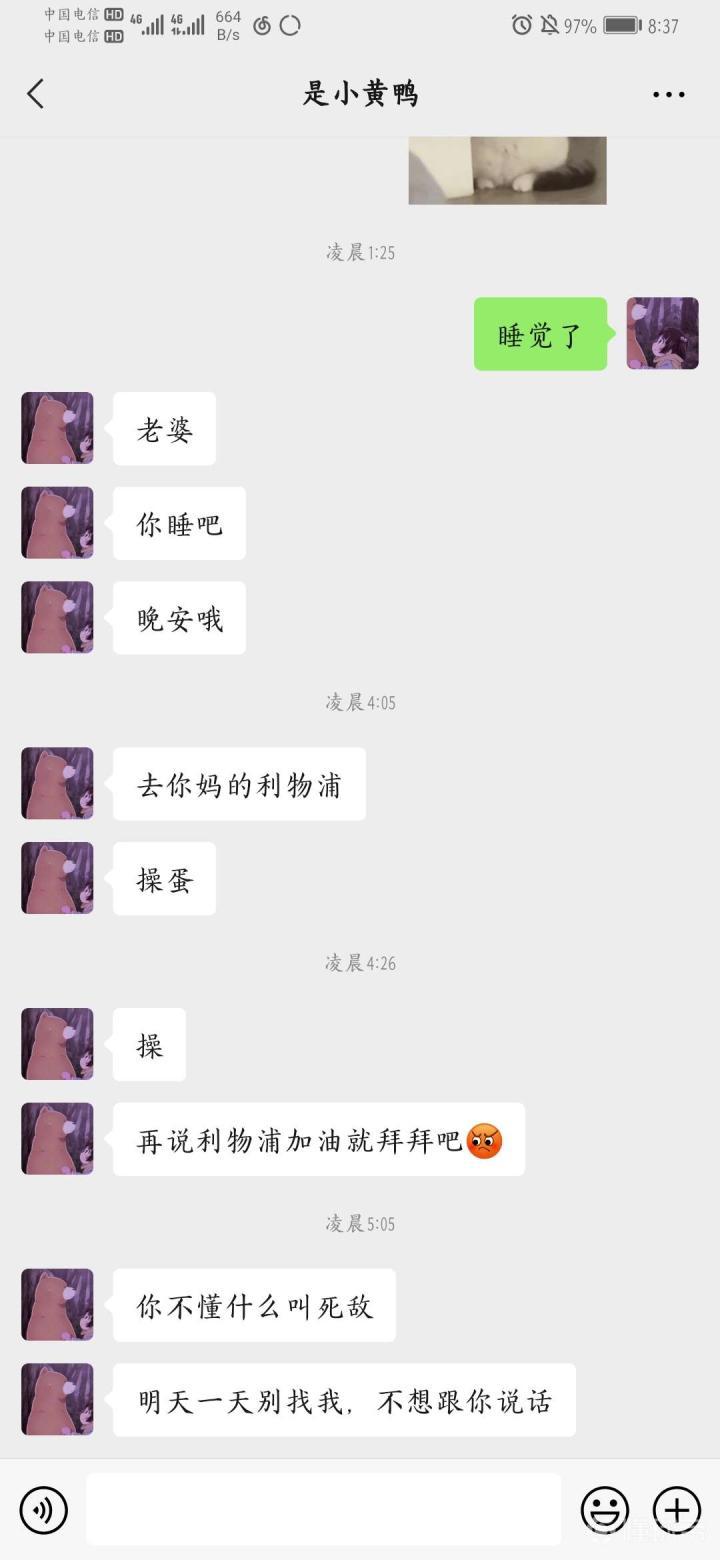
Task: Open the cat image at top of chat
Action: click(x=507, y=170)
